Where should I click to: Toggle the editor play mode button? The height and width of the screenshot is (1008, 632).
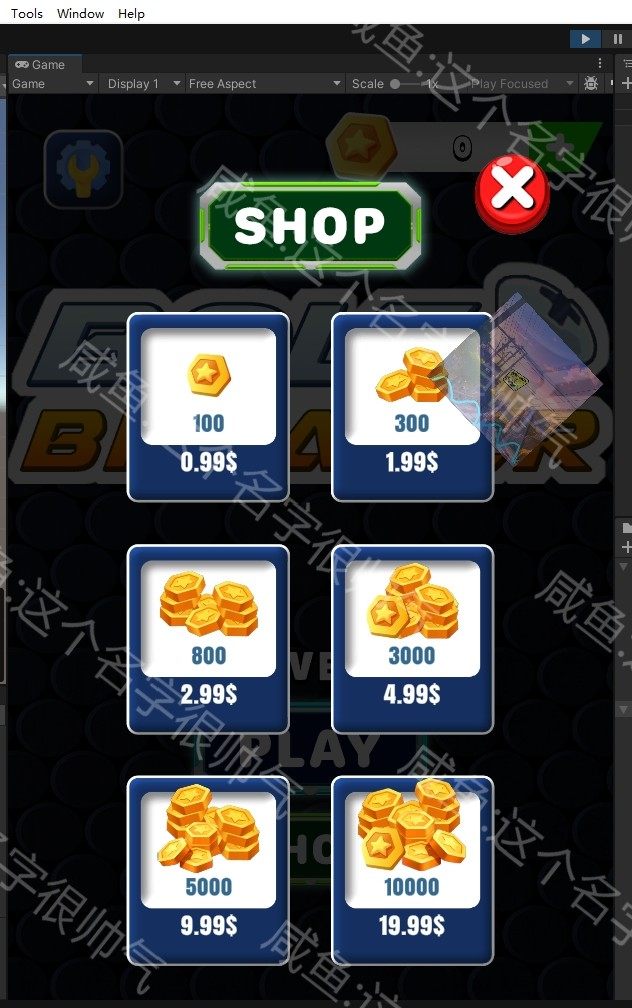click(x=585, y=39)
